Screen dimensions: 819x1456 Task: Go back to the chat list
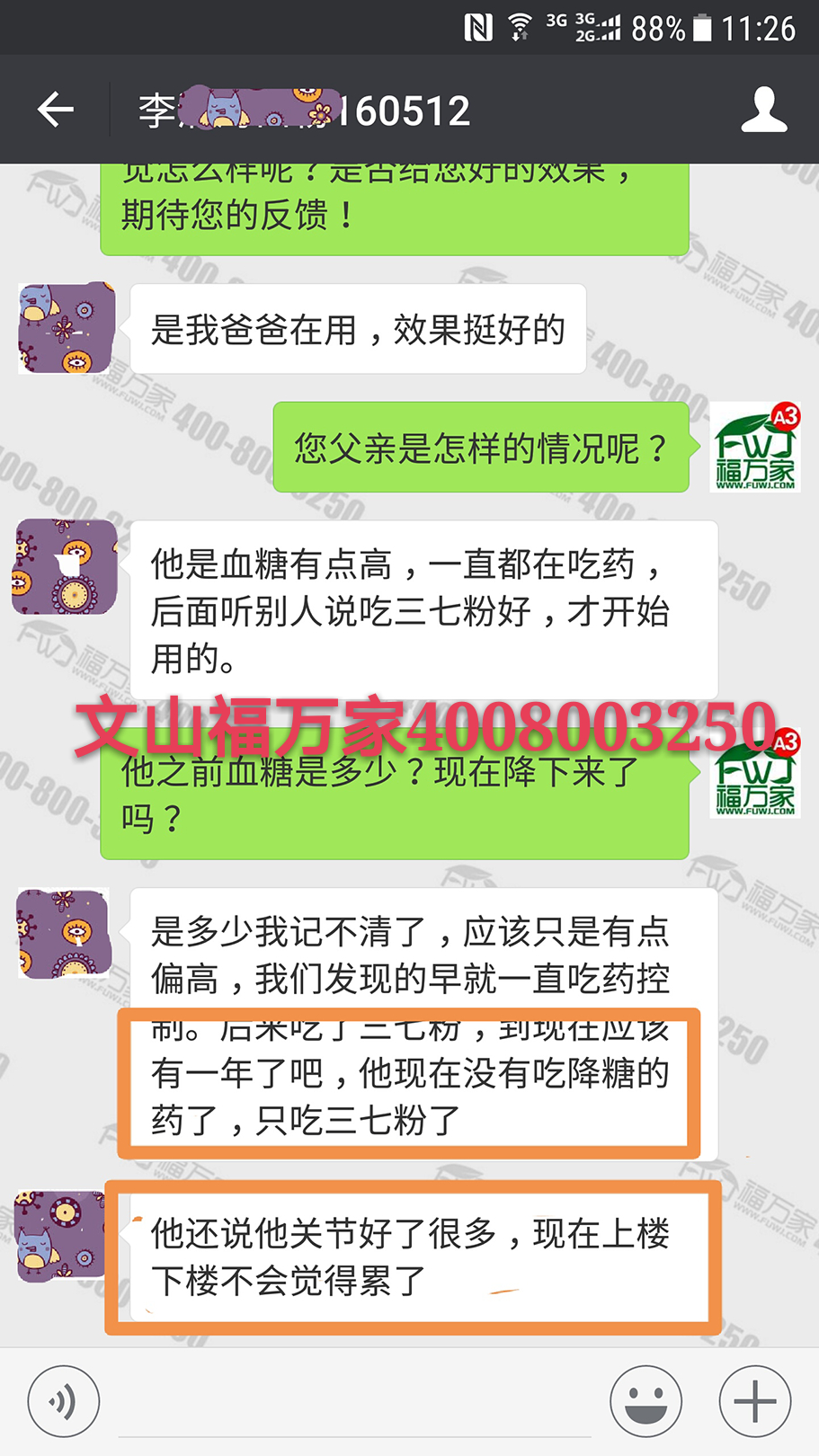coord(56,110)
